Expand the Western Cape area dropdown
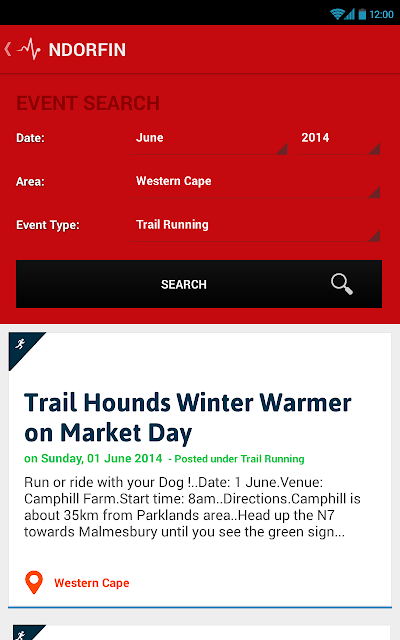Image resolution: width=400 pixels, height=640 pixels. pyautogui.click(x=256, y=182)
